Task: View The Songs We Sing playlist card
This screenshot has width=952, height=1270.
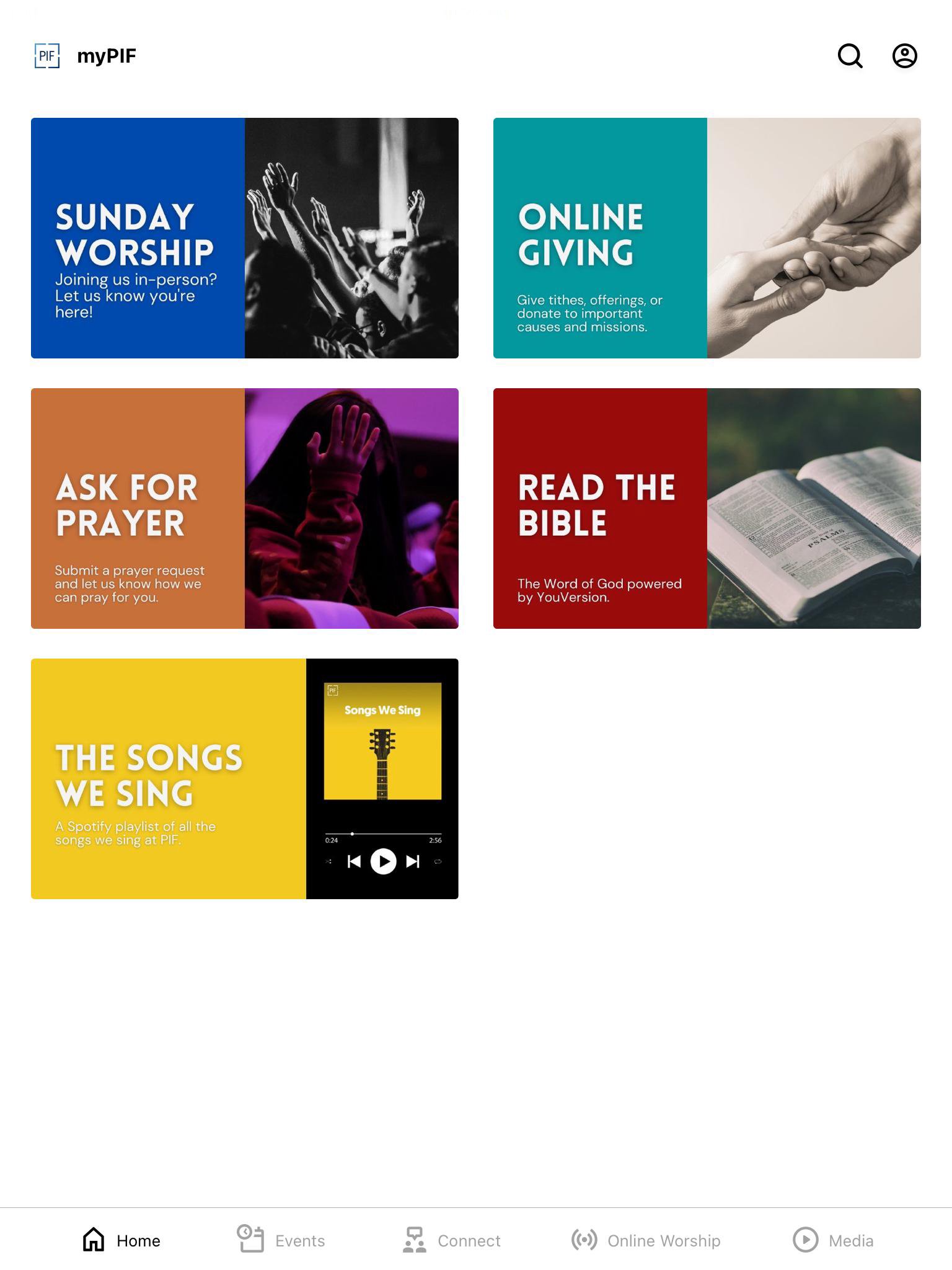Action: coord(245,779)
